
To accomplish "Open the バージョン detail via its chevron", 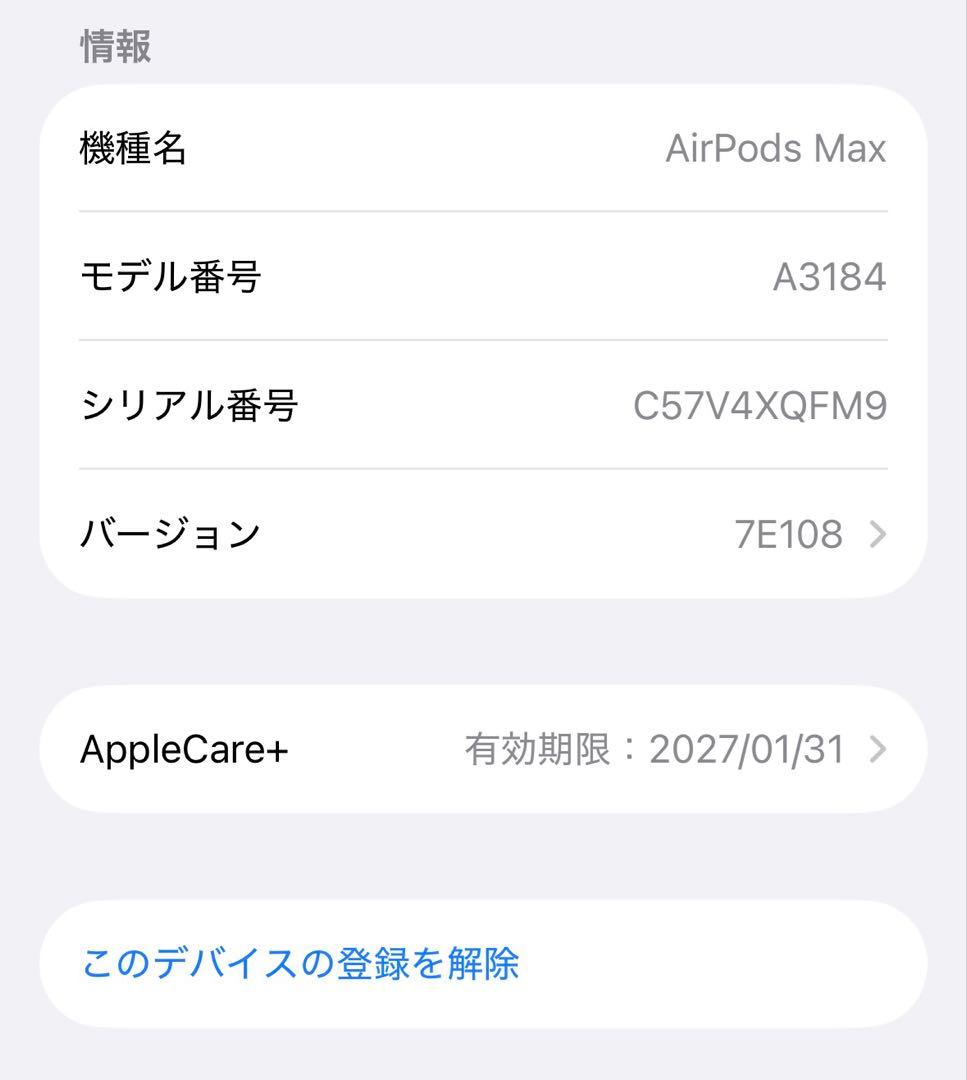I will tap(877, 534).
